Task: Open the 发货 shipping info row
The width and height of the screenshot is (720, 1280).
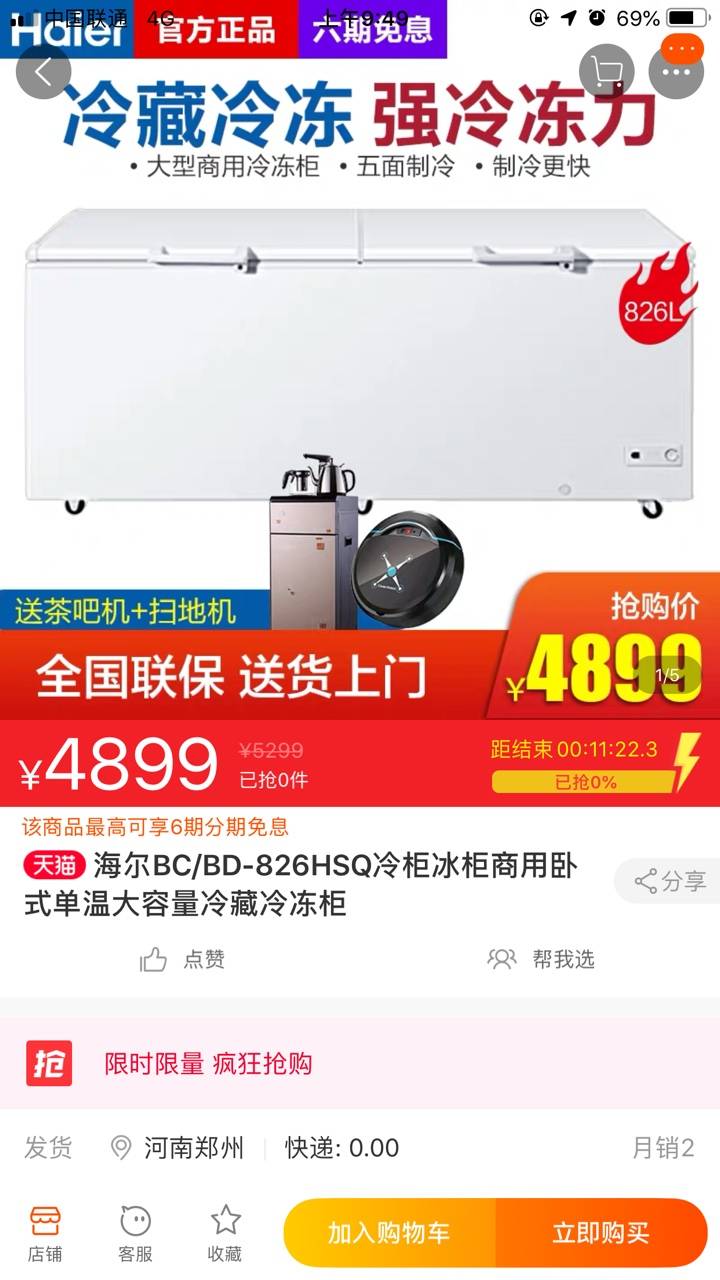Action: point(360,1147)
